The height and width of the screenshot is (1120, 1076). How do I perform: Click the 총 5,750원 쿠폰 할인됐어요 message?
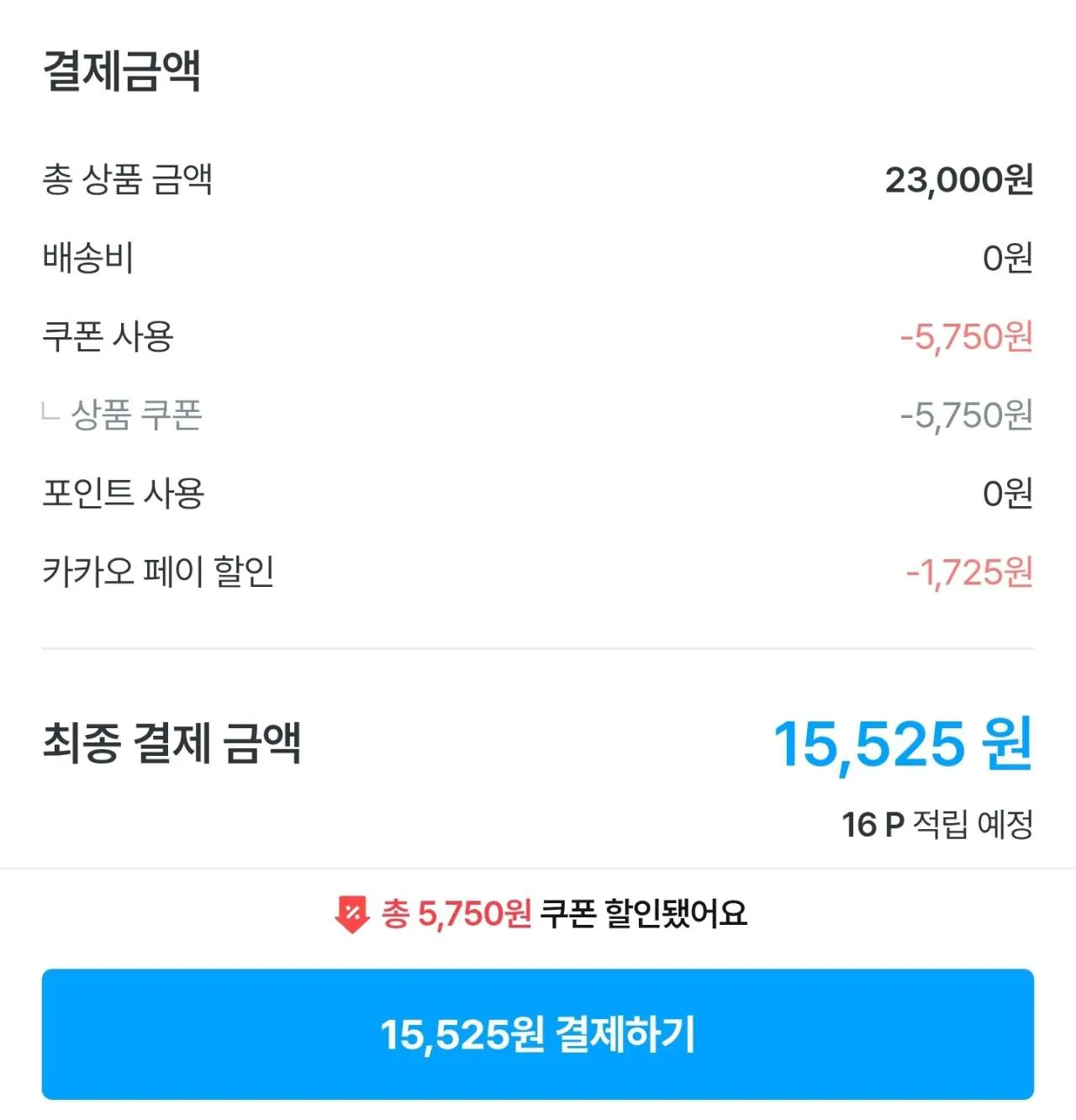[x=563, y=912]
